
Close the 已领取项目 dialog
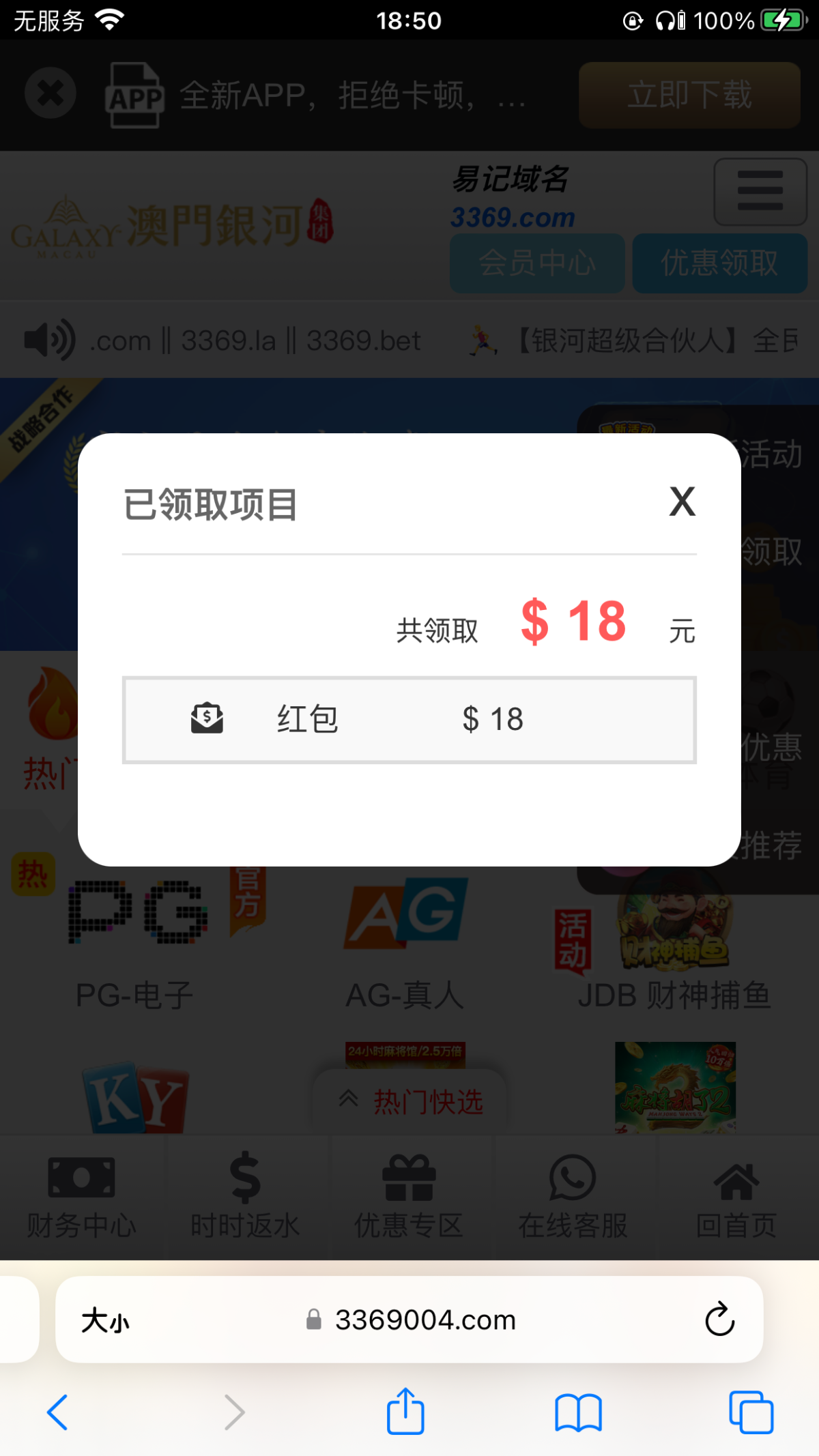tap(682, 502)
